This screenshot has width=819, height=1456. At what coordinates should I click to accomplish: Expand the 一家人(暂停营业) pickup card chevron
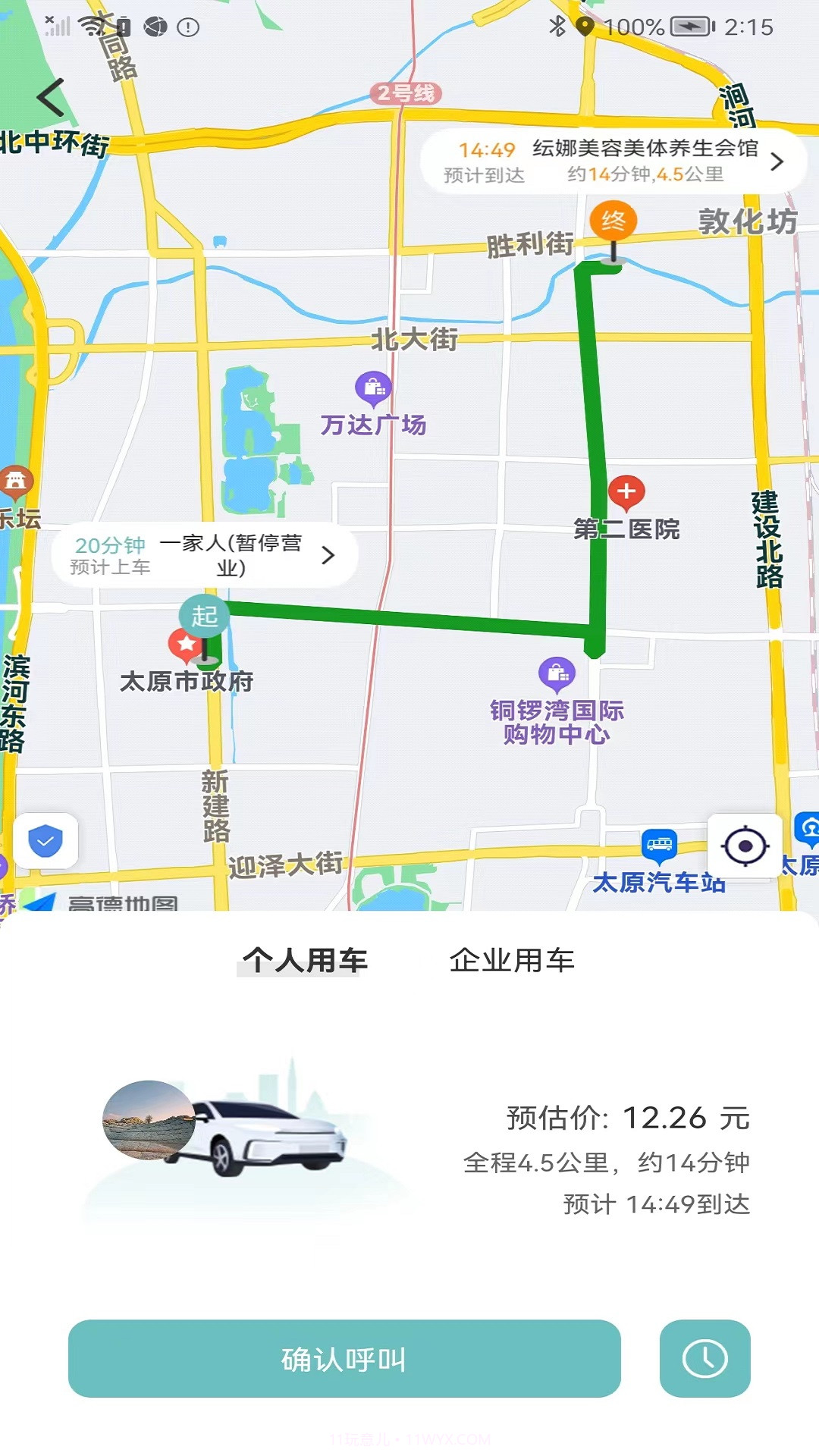click(328, 554)
